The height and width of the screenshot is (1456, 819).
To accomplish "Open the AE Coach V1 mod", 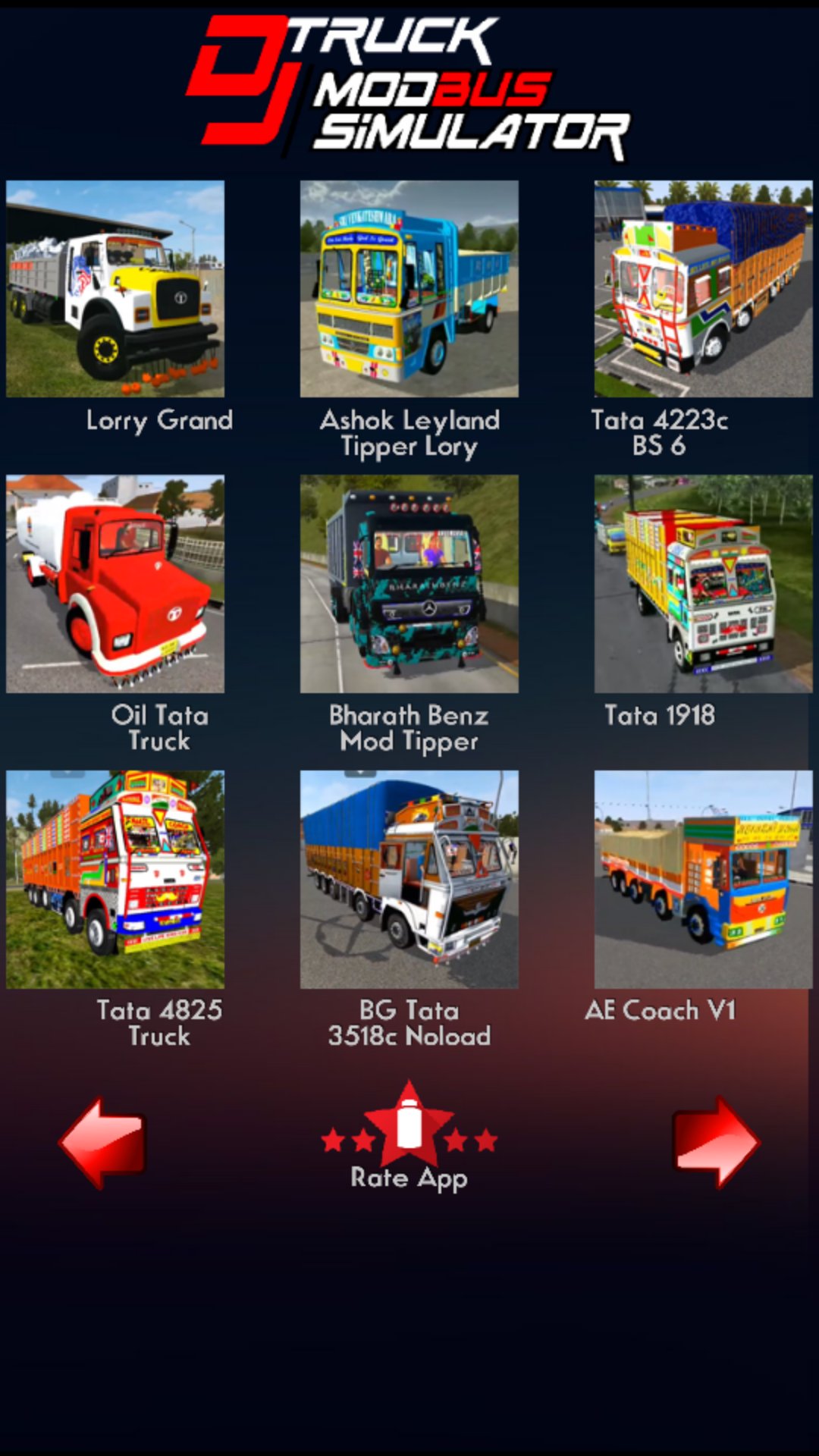I will (x=704, y=880).
